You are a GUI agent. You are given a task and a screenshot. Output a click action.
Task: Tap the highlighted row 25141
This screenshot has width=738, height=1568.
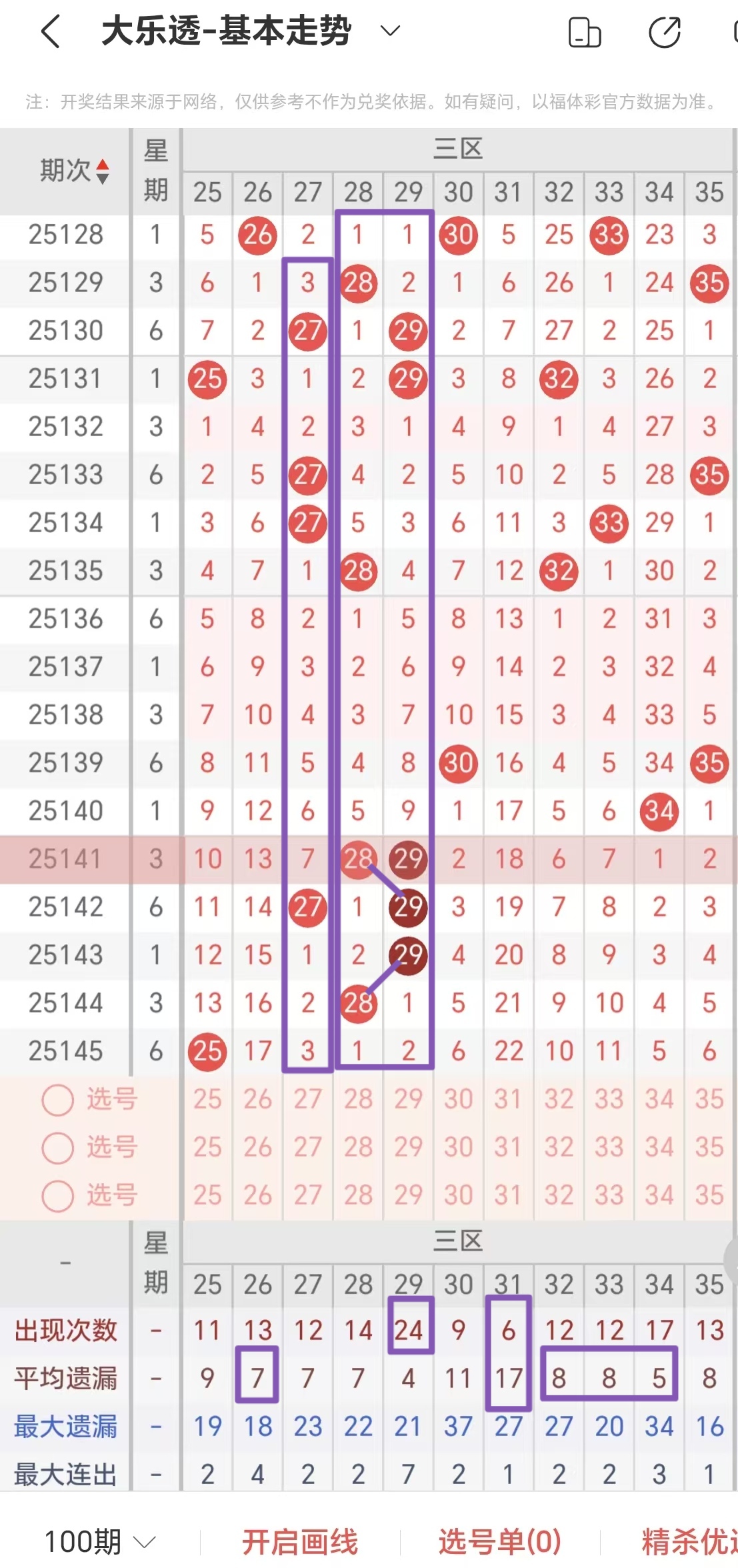coord(66,859)
